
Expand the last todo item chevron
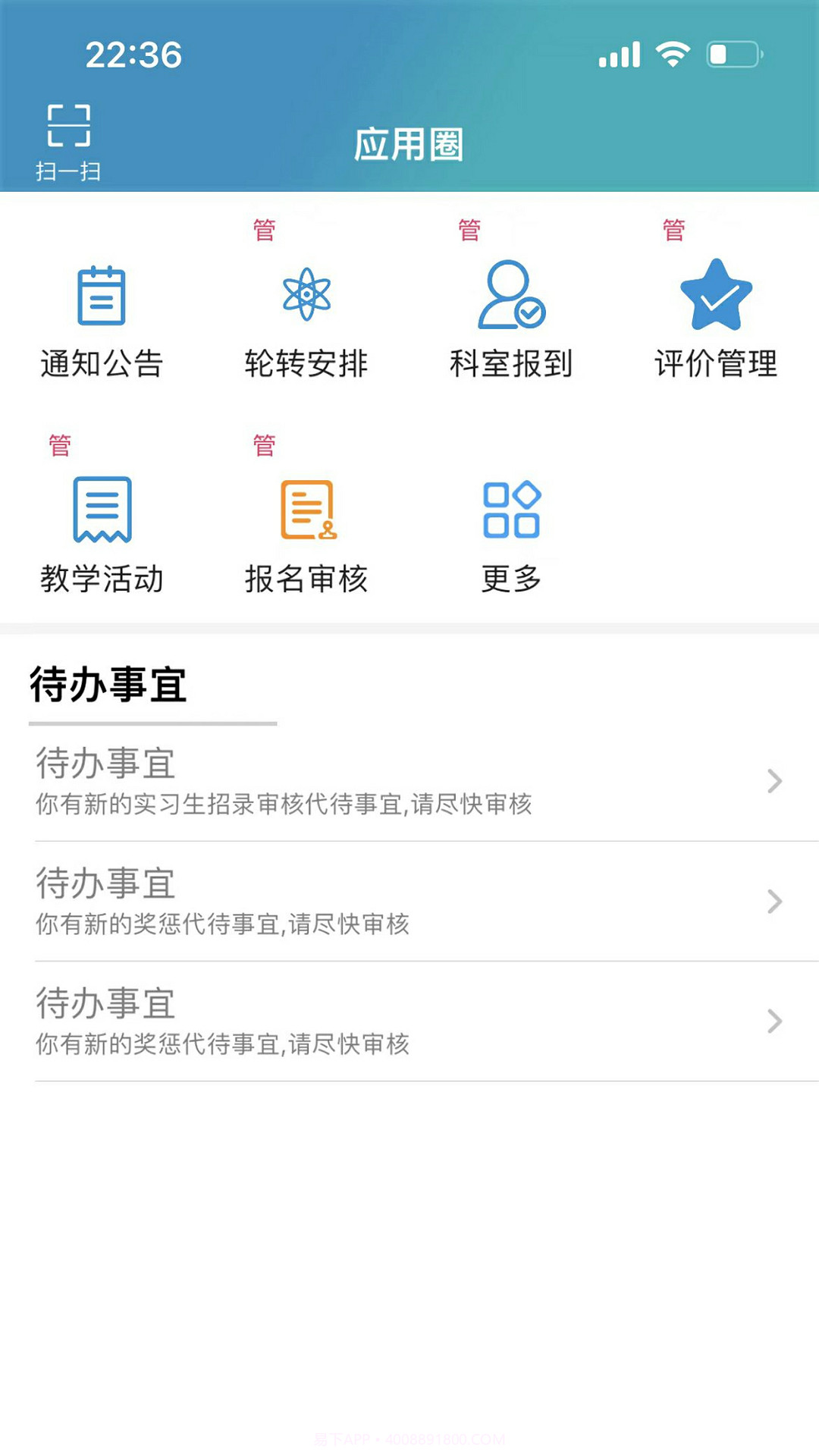pos(774,1021)
